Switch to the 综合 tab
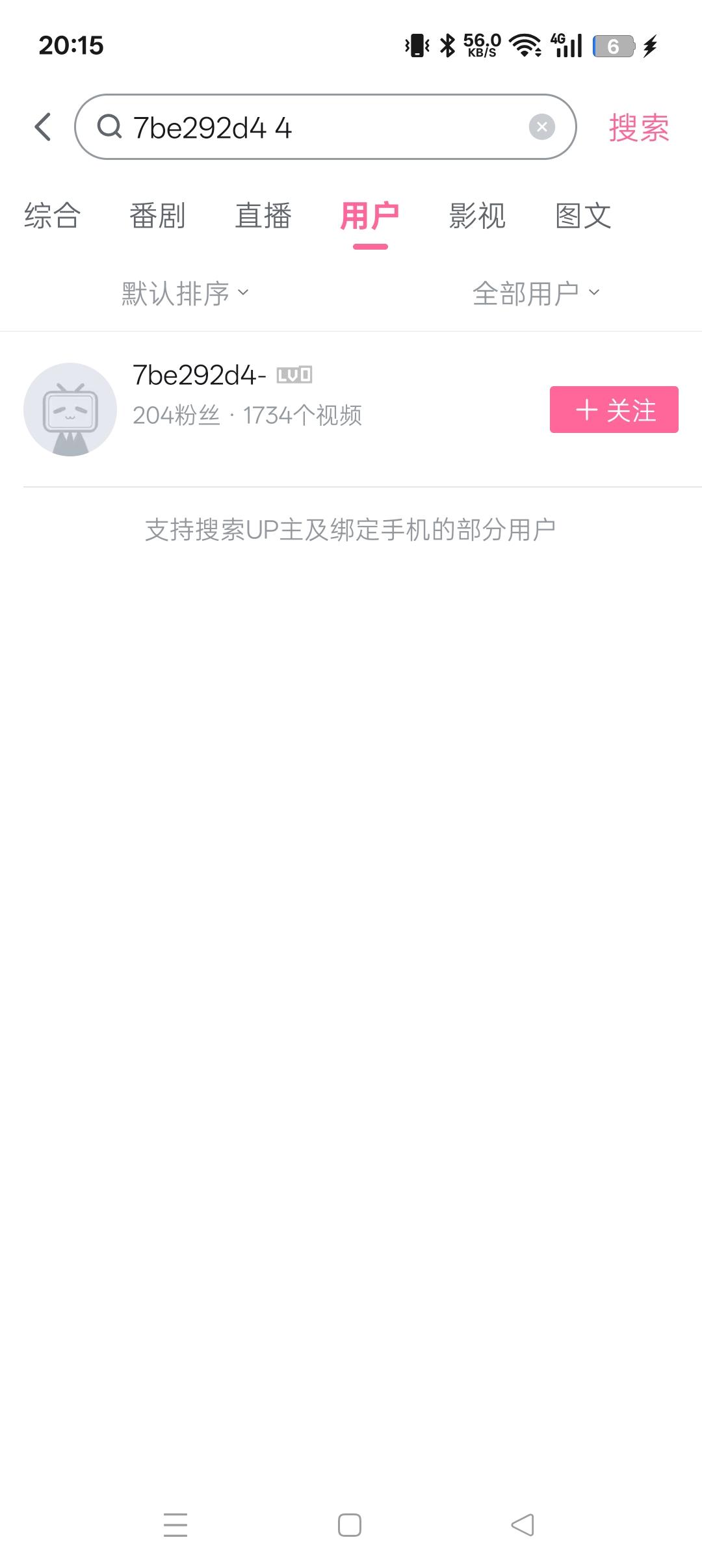Image resolution: width=702 pixels, height=1568 pixels. [52, 216]
